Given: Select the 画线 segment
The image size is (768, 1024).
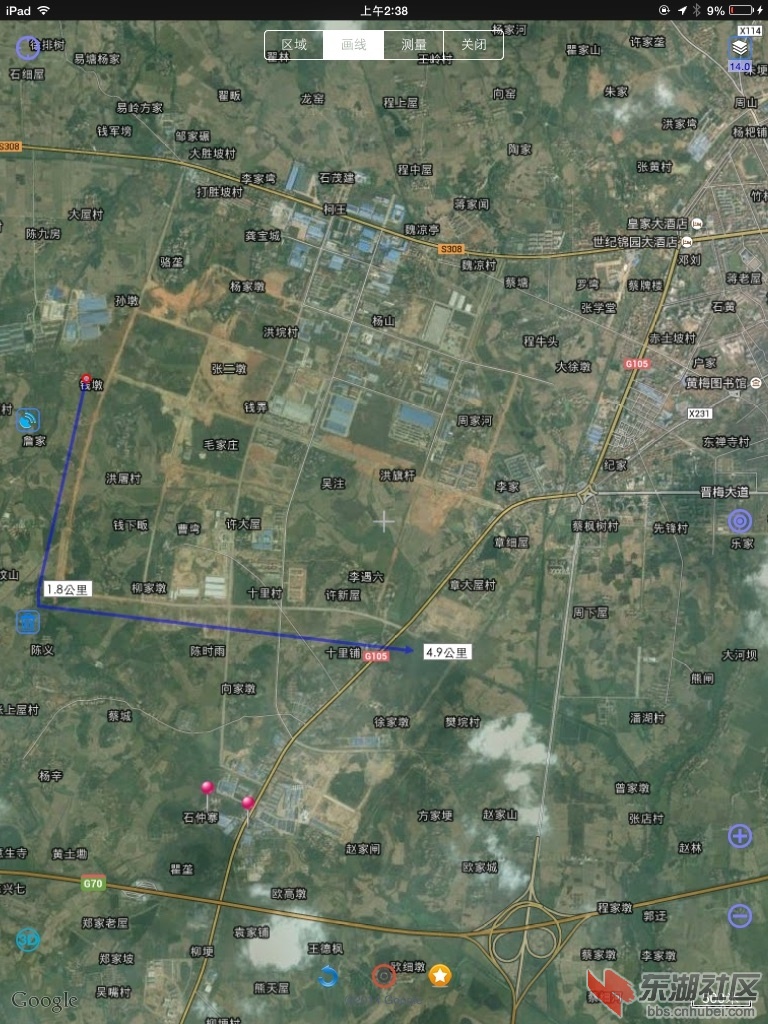Looking at the screenshot, I should 354,45.
